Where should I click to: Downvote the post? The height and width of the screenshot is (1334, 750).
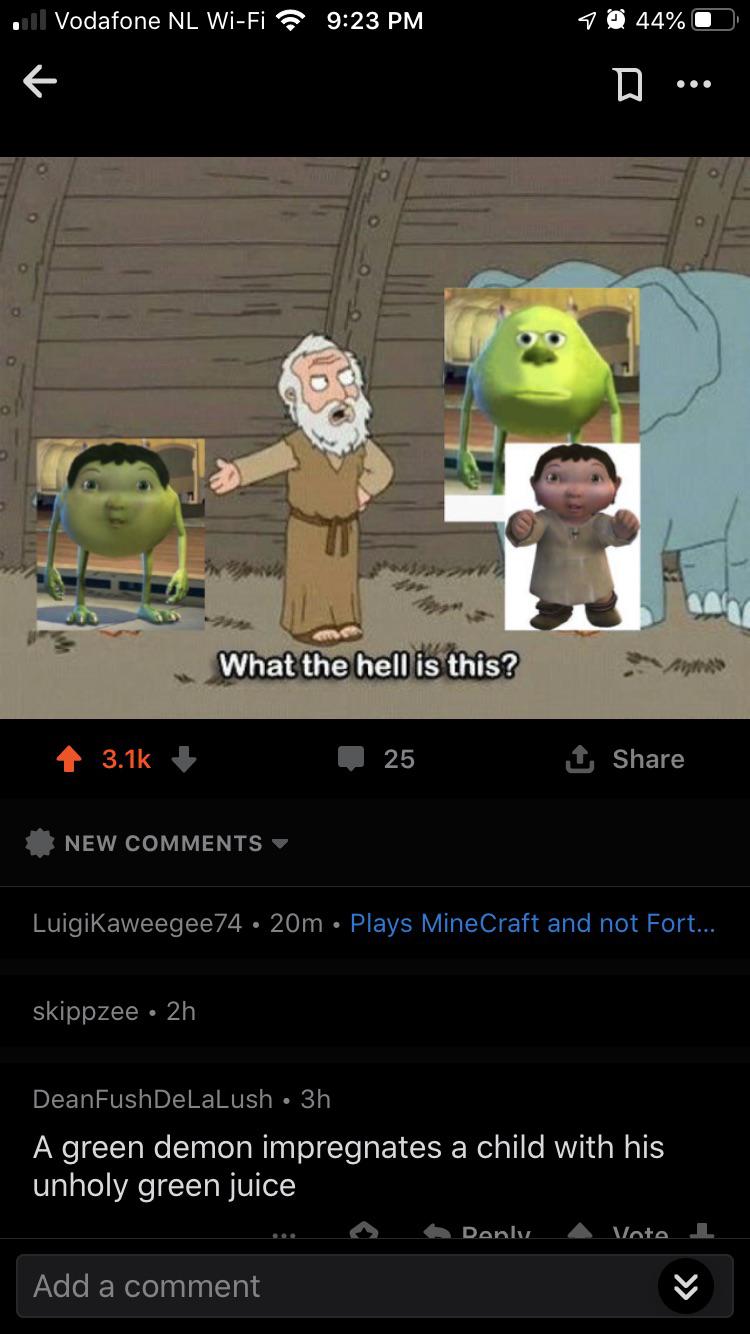click(184, 760)
